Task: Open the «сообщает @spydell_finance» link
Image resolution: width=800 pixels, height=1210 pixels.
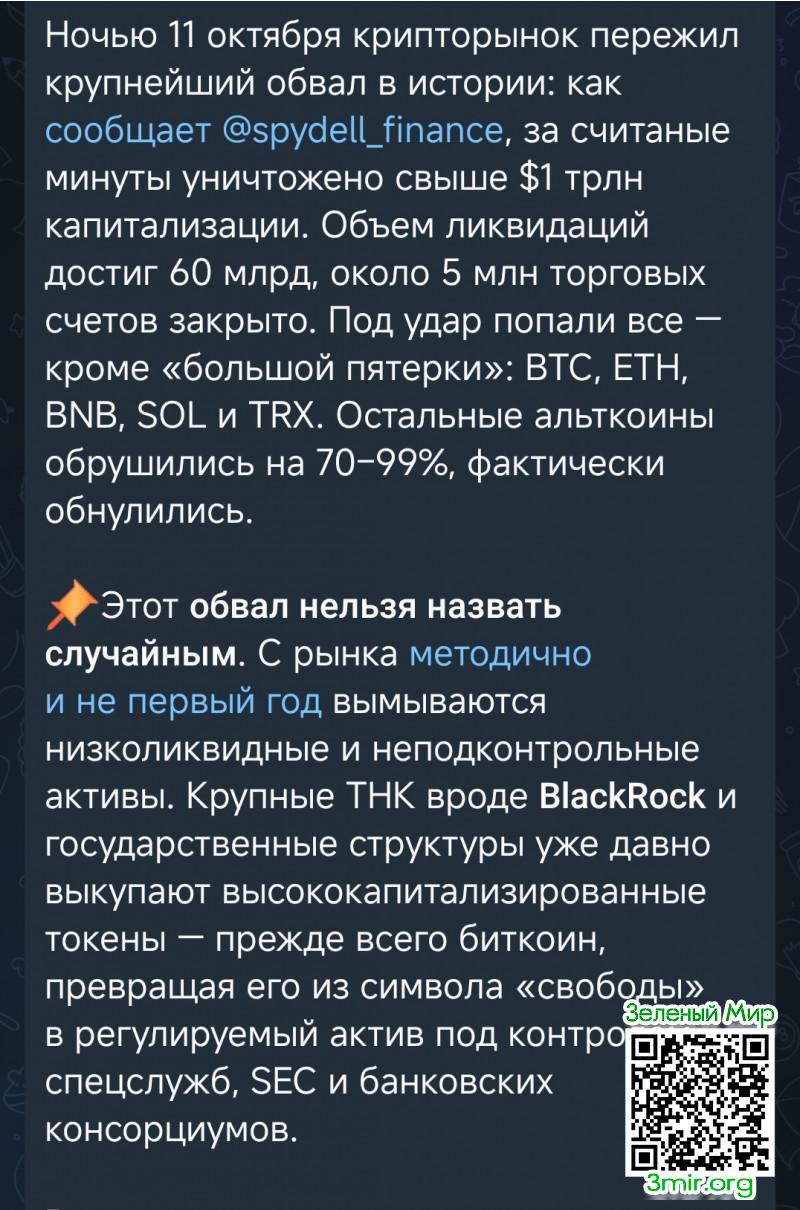Action: point(274,131)
